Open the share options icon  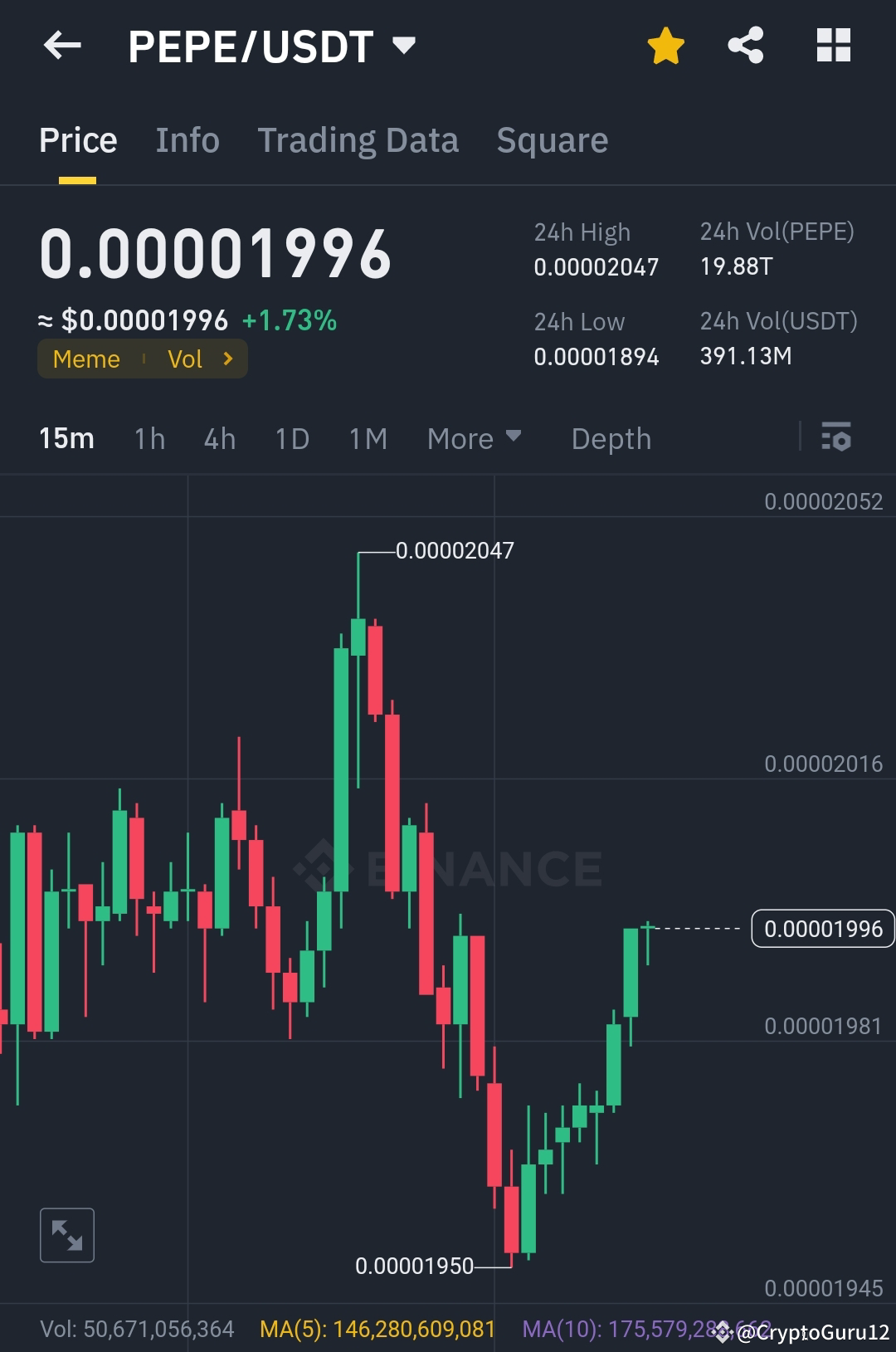(746, 46)
